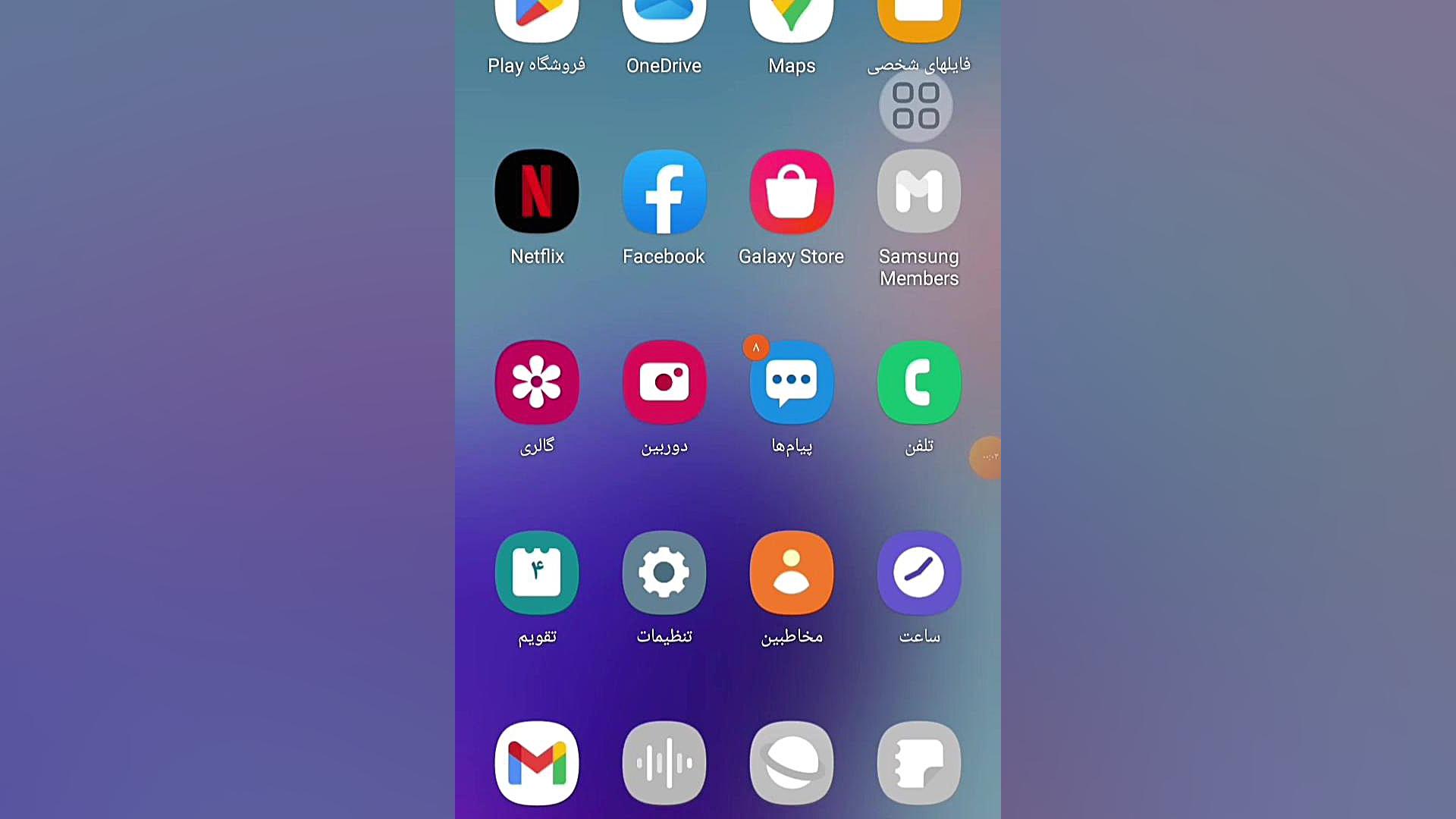The image size is (1456, 819).
Task: Open the Calendar app (تقویم)
Action: (x=537, y=573)
